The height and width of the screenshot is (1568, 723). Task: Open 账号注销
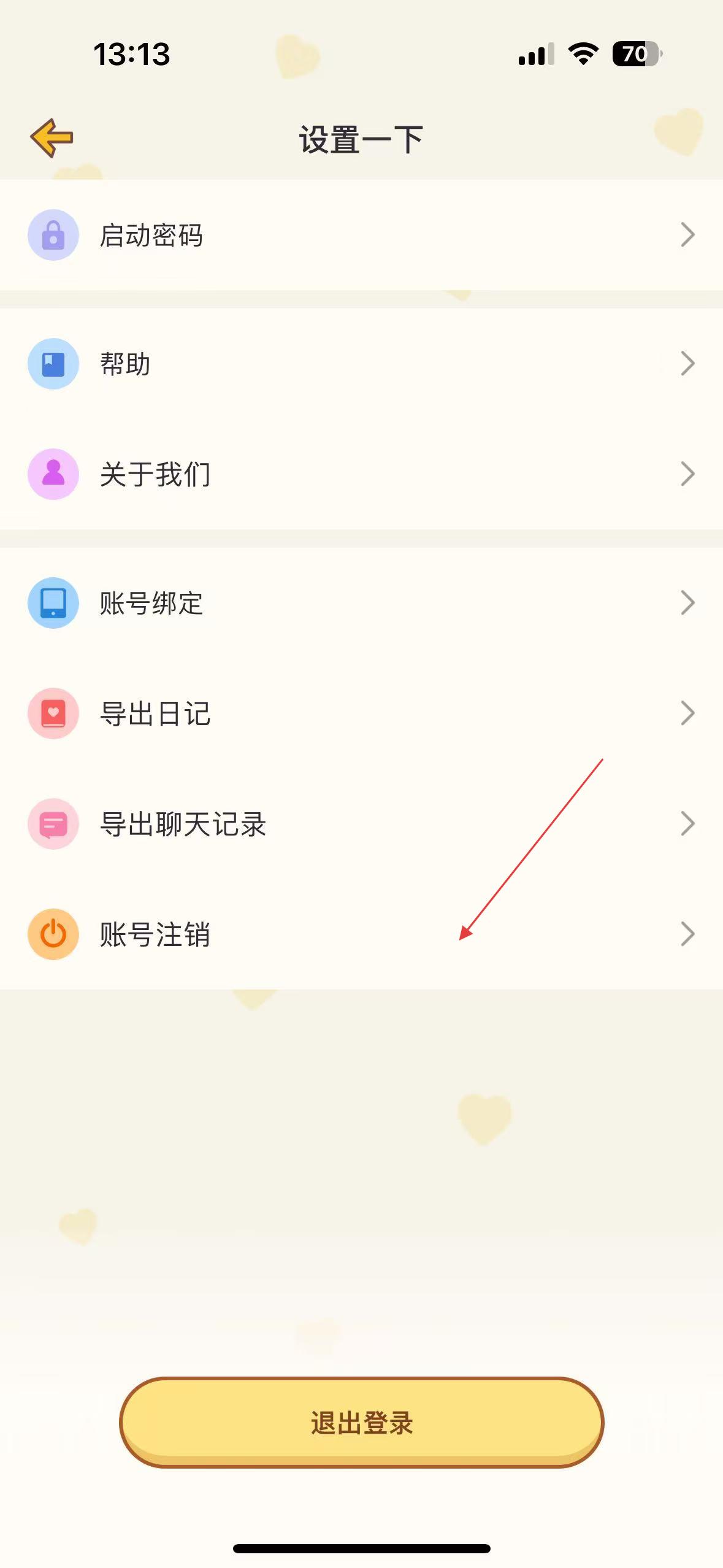(x=361, y=934)
